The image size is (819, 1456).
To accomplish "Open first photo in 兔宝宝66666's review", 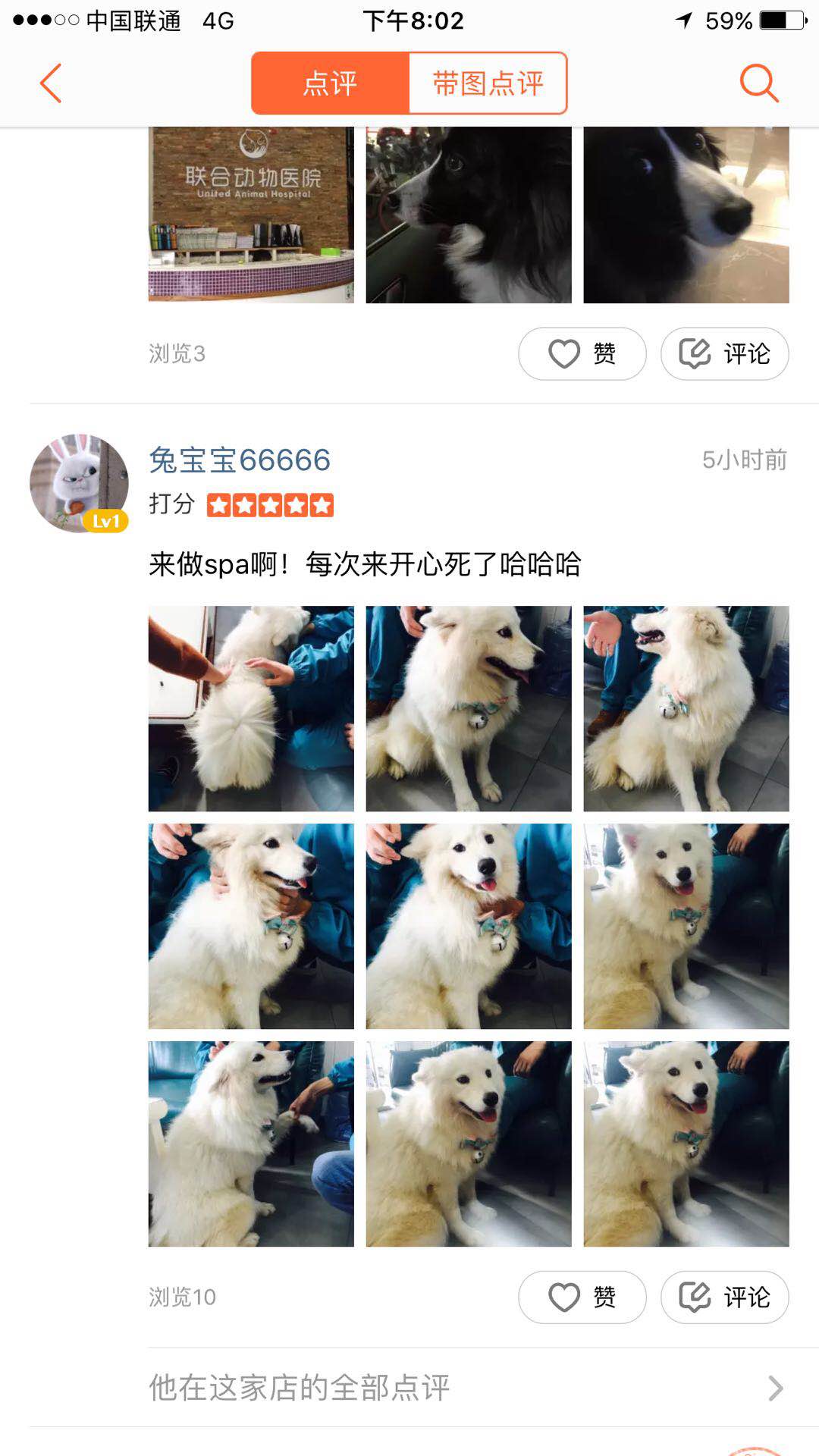I will 251,708.
